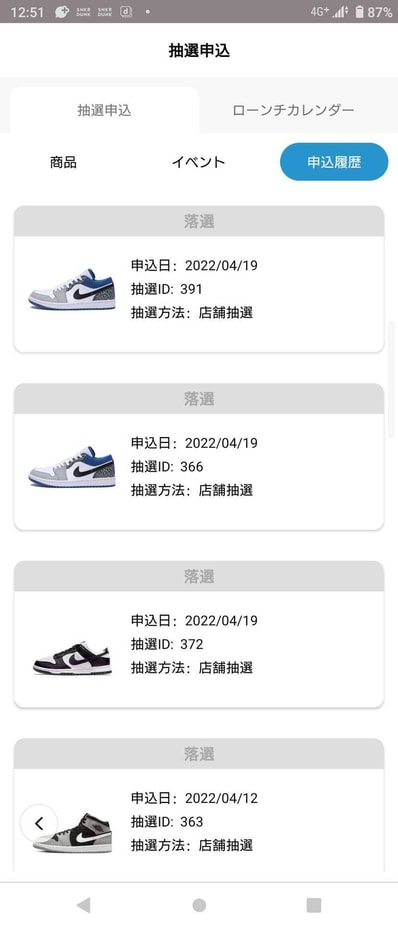Select the イベント filter
Viewport: 398px width, 928px height.
[198, 162]
